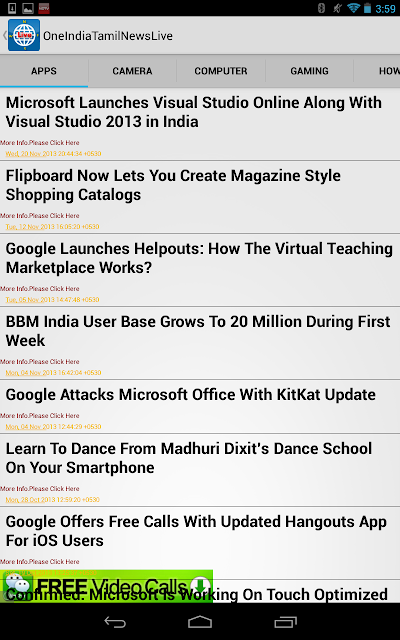Read the Google Helpouts article

pos(200,270)
